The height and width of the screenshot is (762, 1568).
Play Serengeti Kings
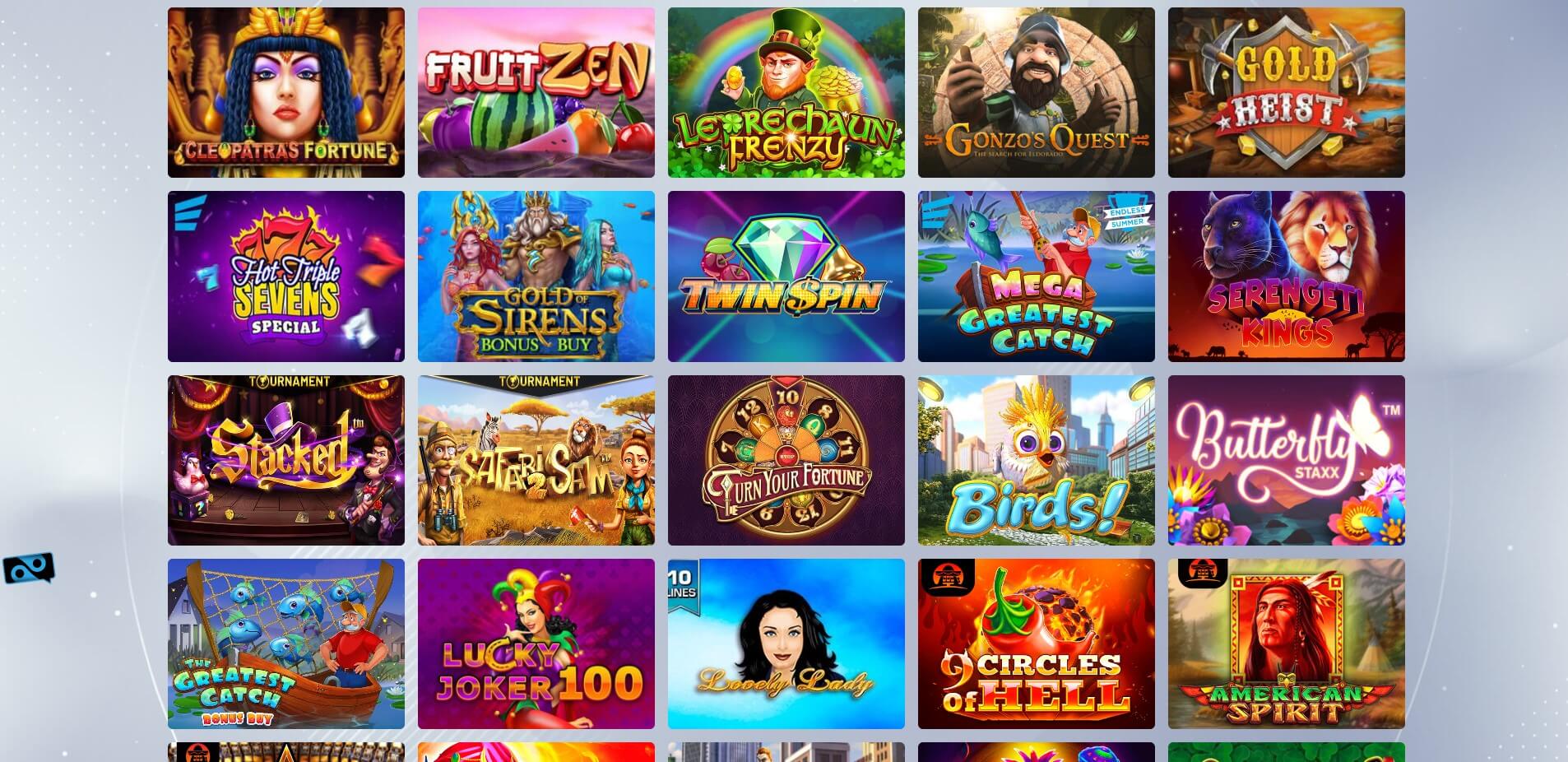(x=1286, y=276)
